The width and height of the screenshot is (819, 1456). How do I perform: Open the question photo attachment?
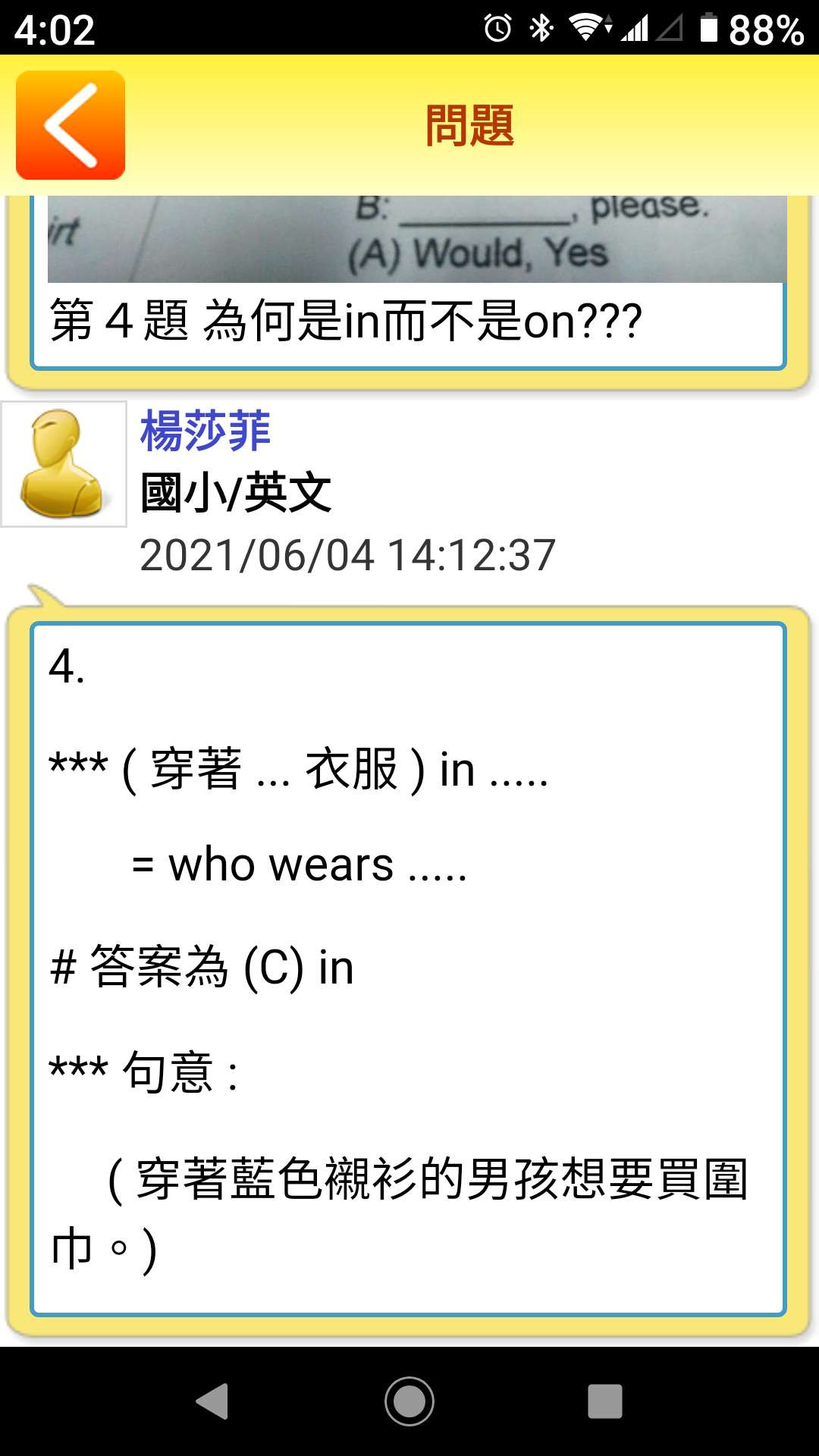pos(416,239)
